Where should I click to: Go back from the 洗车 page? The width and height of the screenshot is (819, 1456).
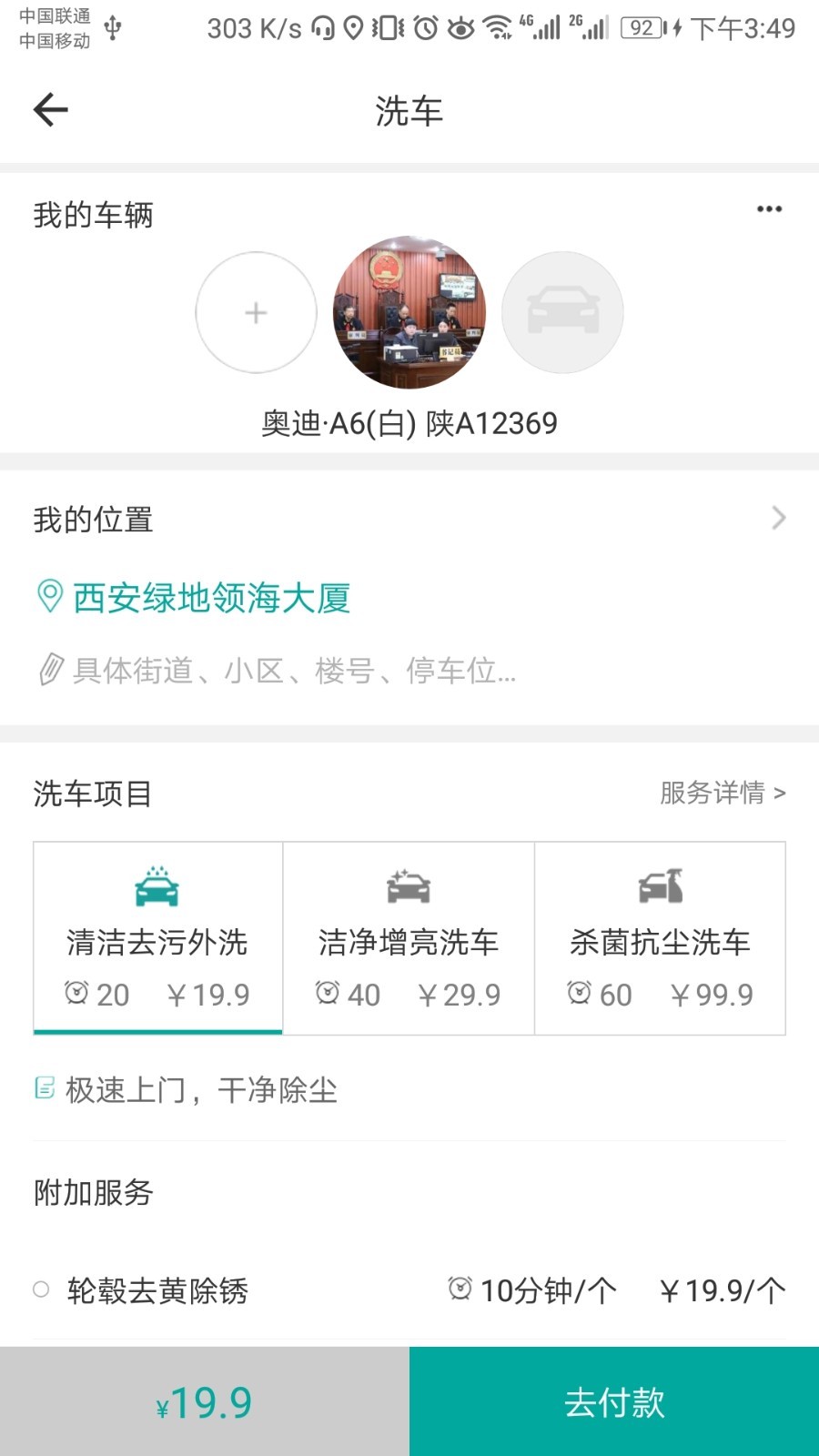click(51, 110)
